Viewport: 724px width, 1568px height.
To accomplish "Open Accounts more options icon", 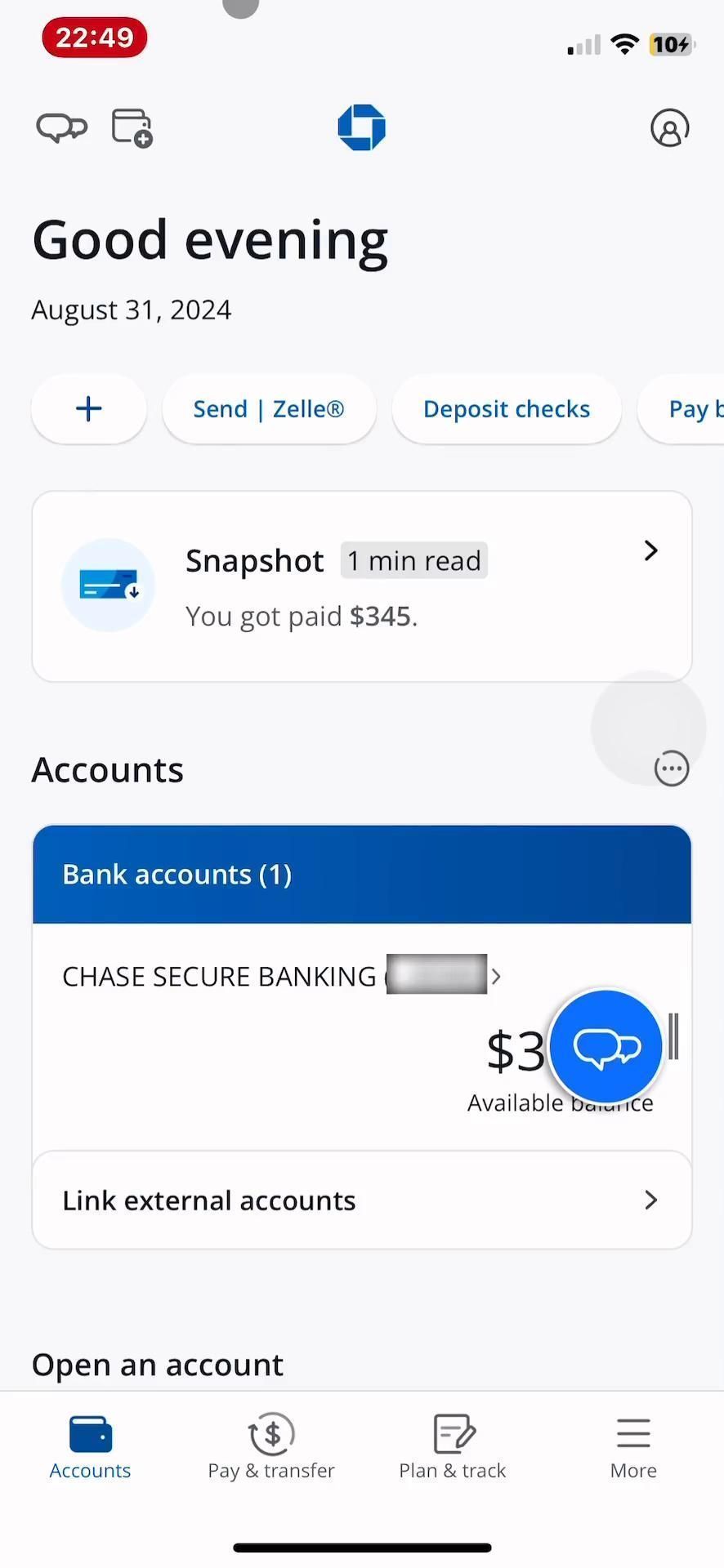I will pos(672,768).
